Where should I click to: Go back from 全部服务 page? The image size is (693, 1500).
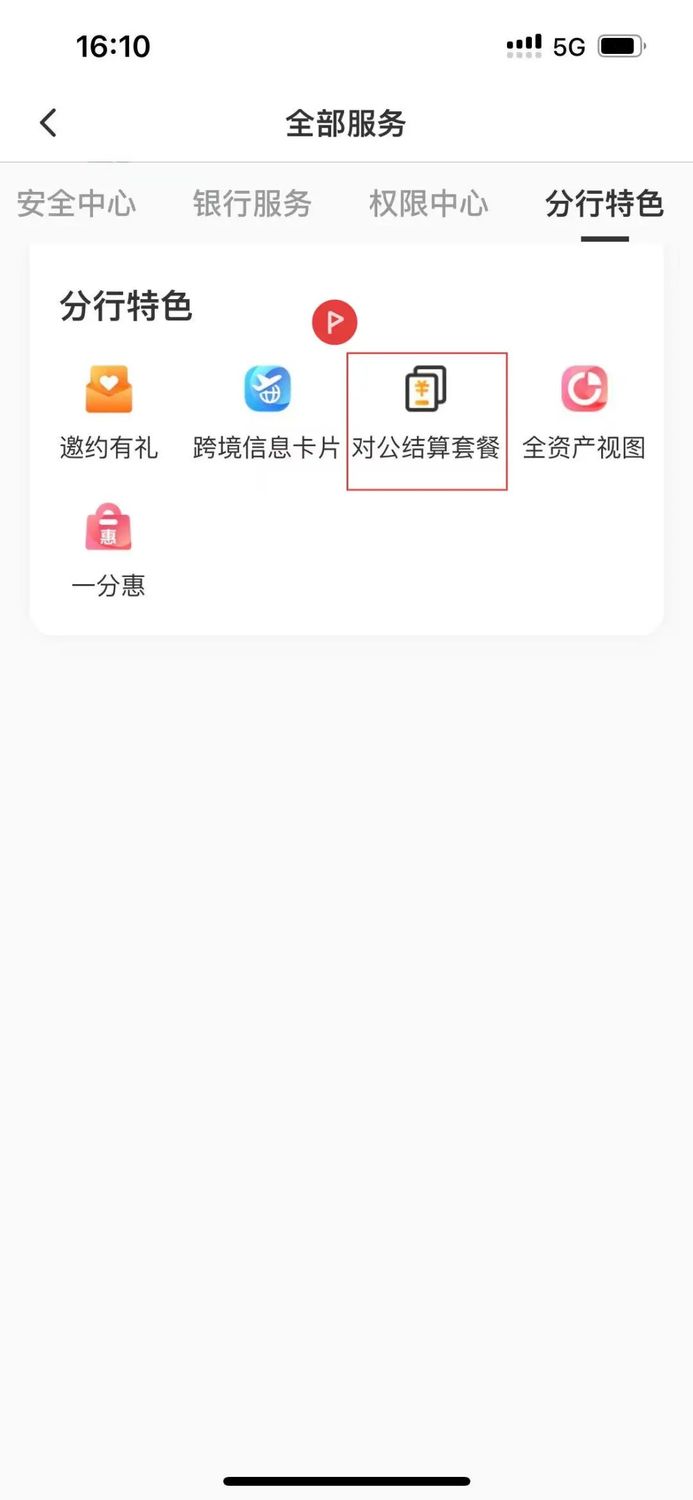(48, 123)
